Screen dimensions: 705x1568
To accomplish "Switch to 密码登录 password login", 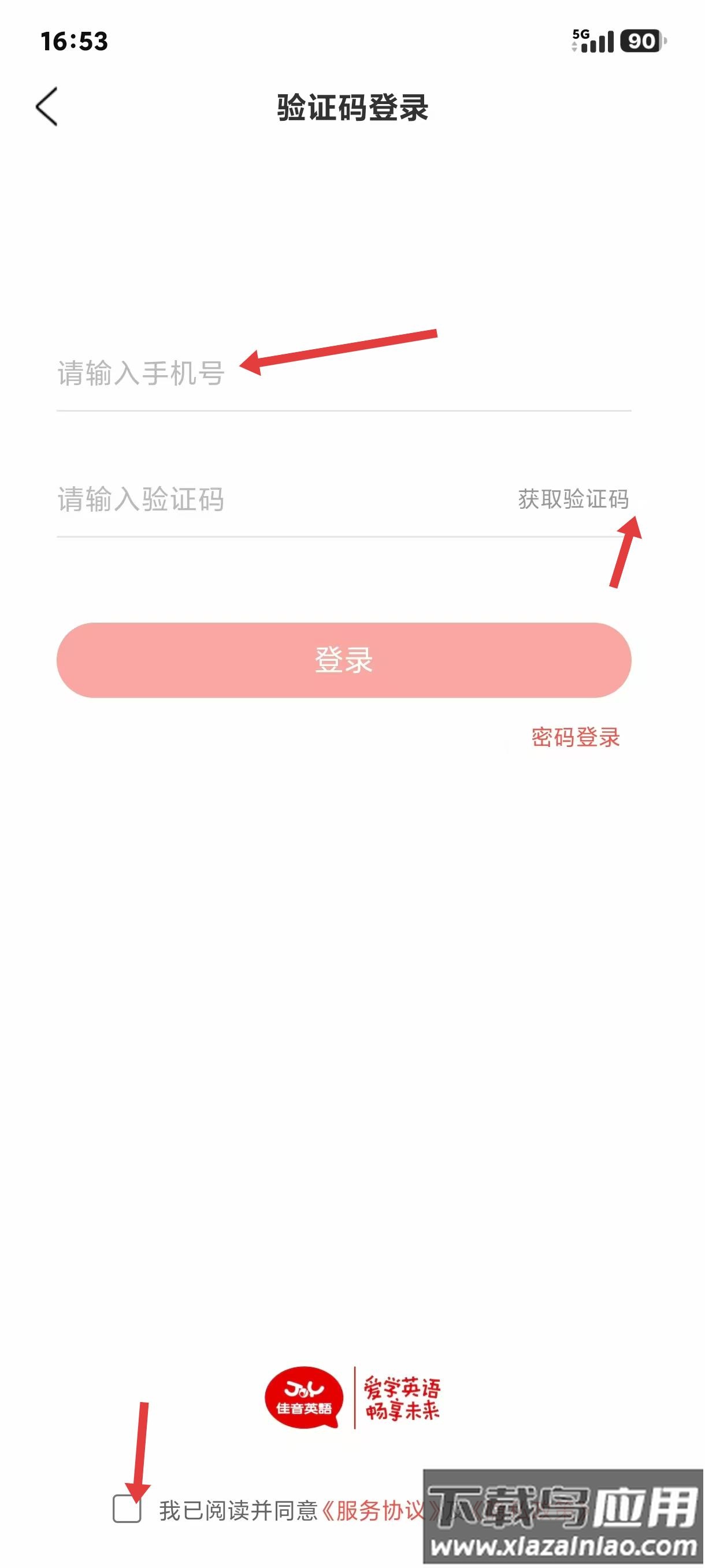I will (576, 738).
